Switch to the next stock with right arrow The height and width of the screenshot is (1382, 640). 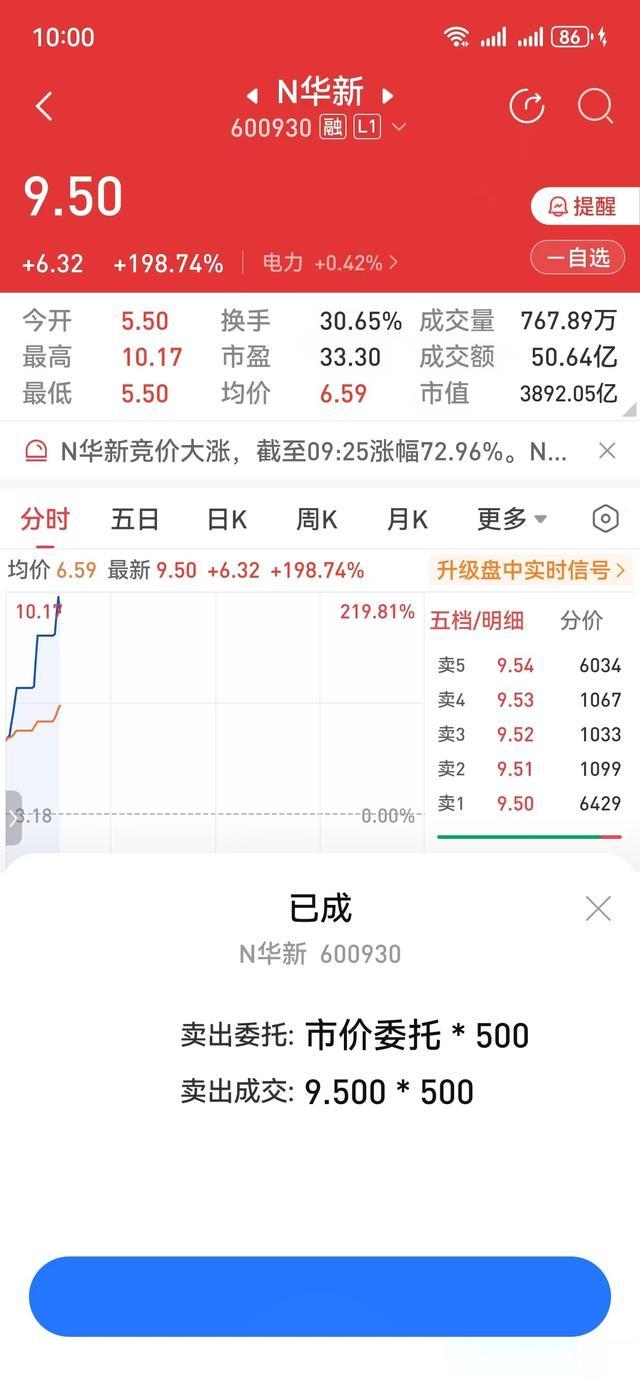(x=388, y=96)
